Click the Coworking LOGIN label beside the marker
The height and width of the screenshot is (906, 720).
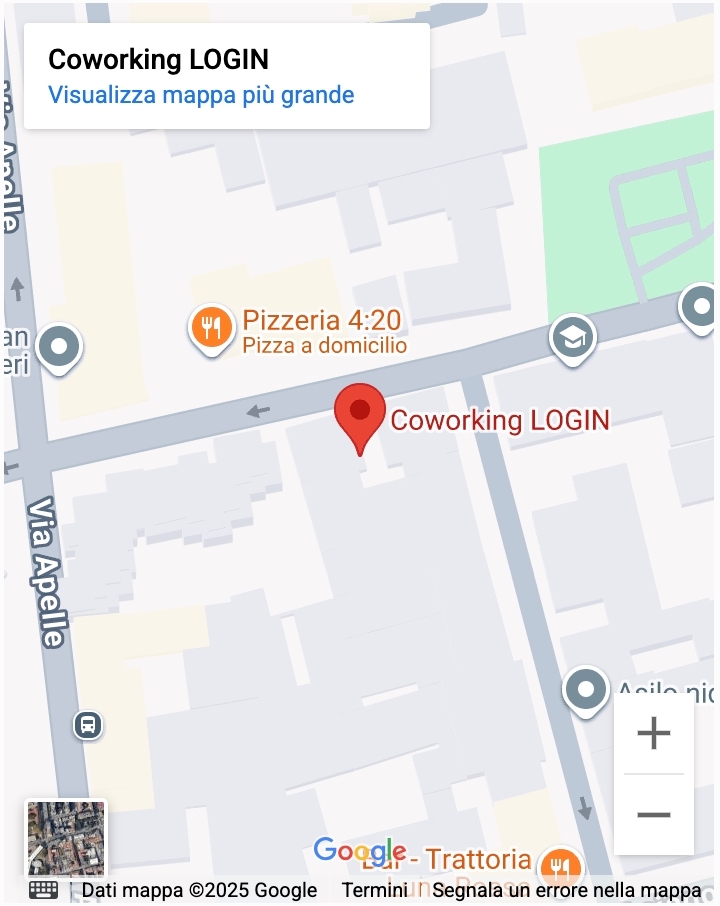click(502, 420)
